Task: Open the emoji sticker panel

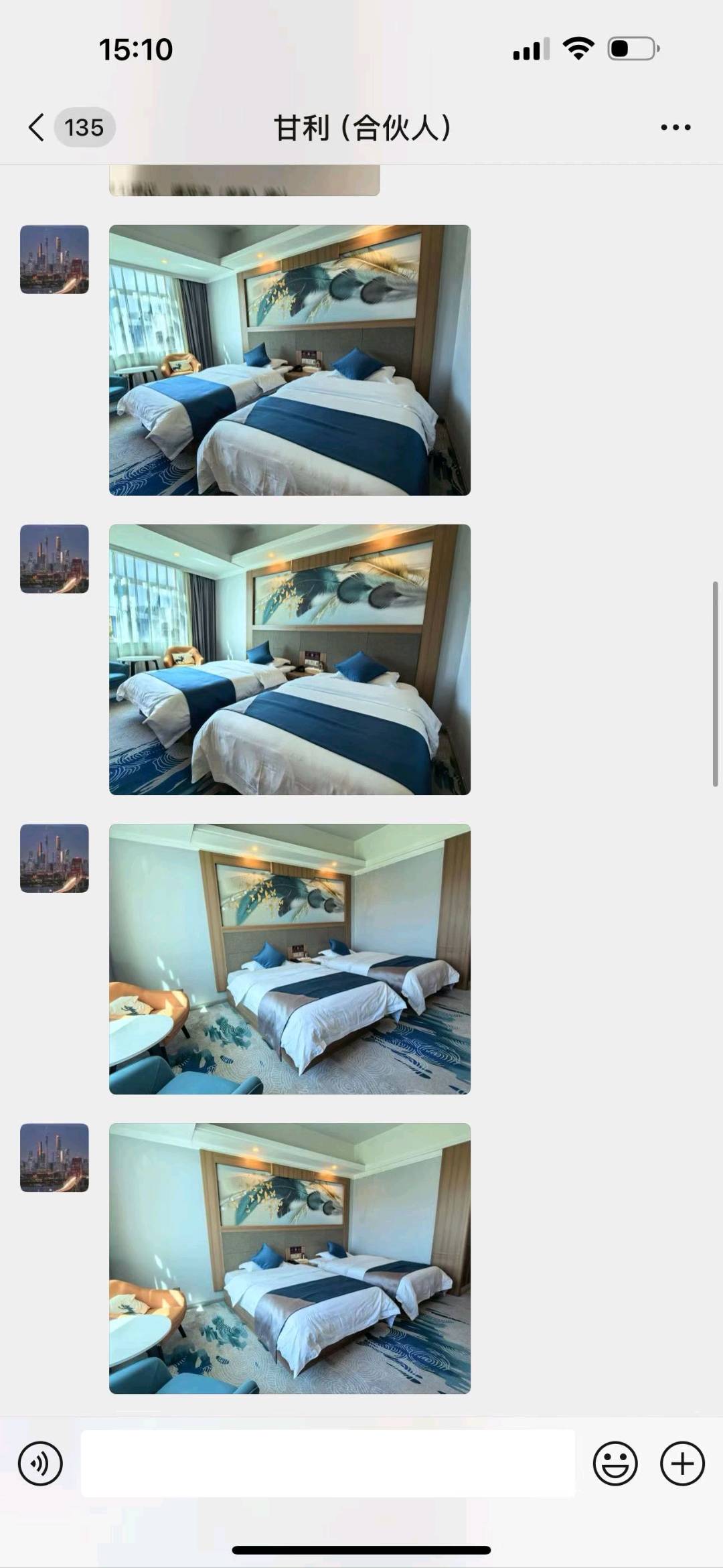Action: click(615, 1464)
